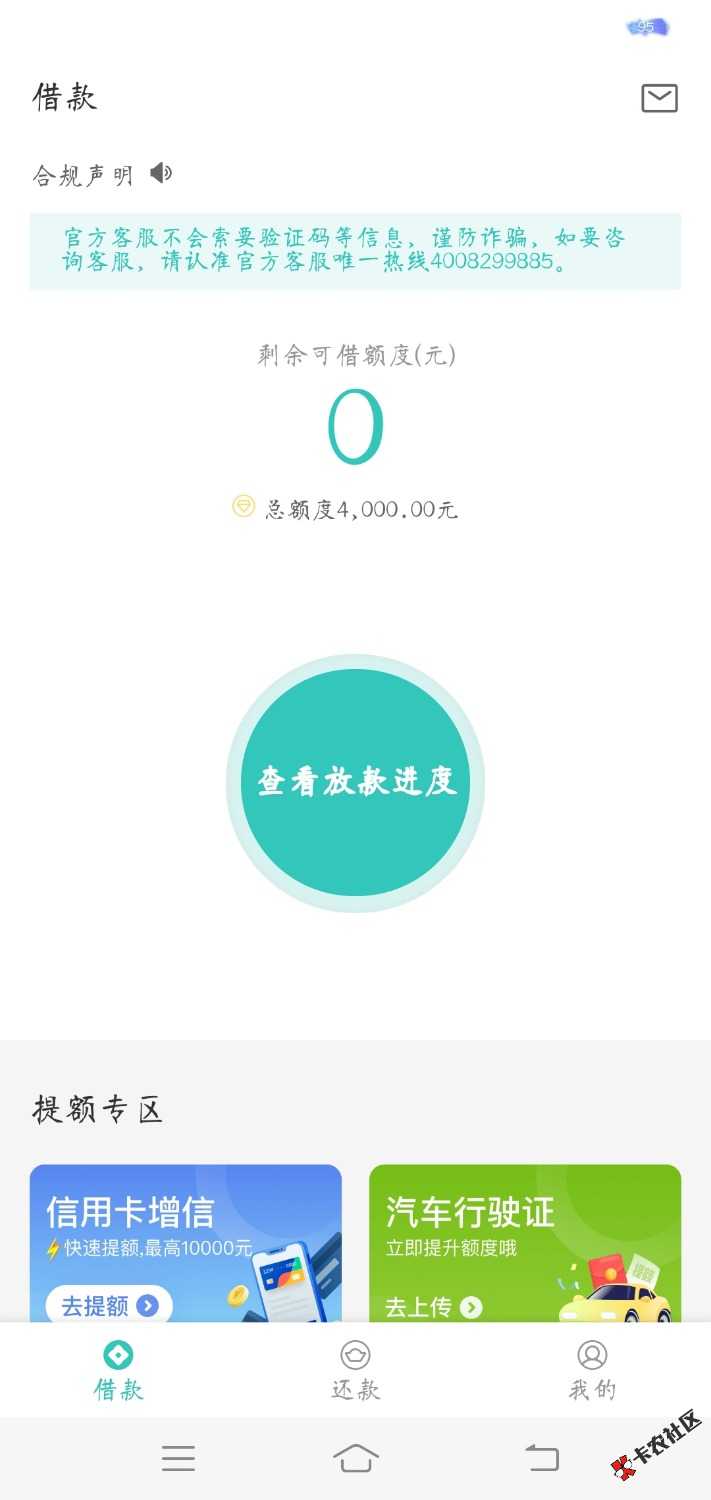Tap 去提额 on the credit card banner
The width and height of the screenshot is (711, 1500).
coord(109,1305)
